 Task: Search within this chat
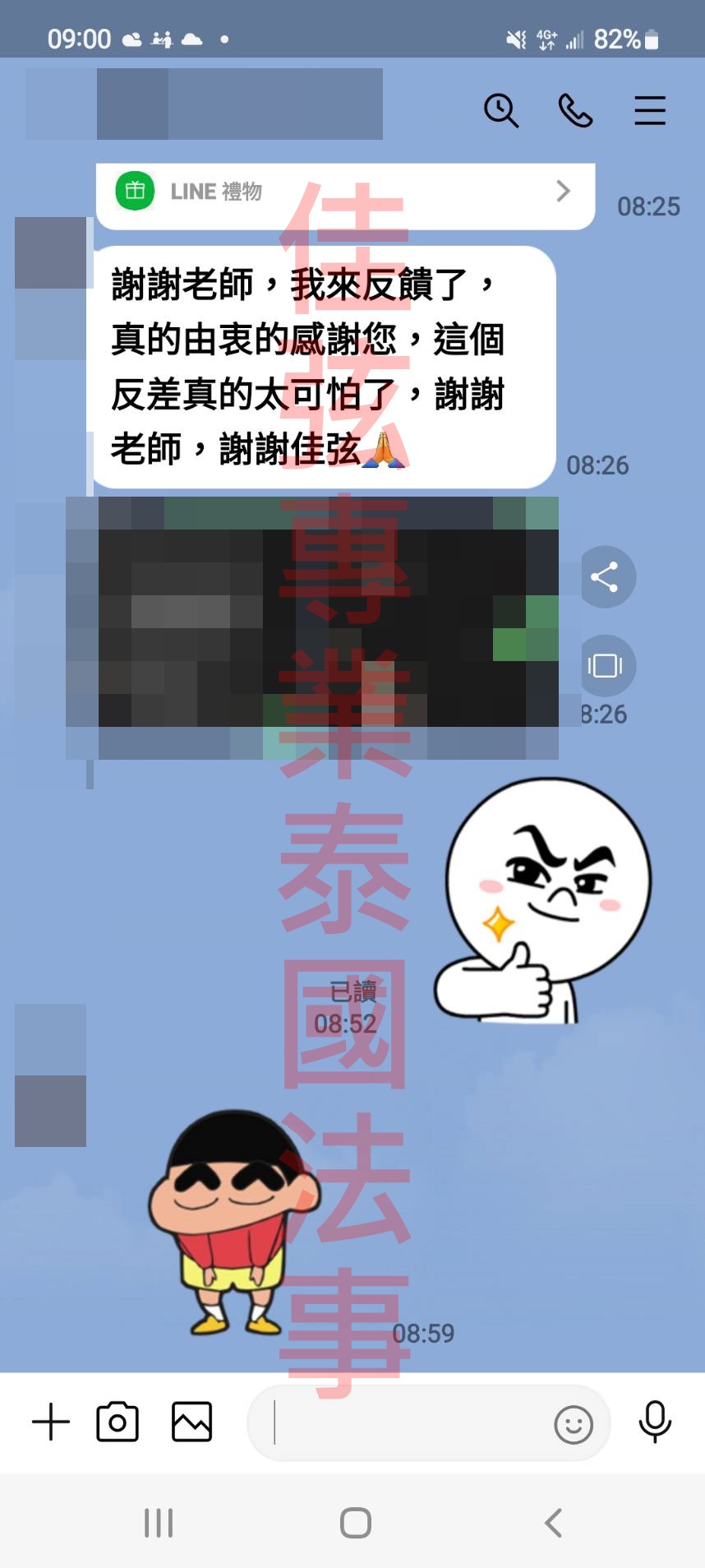(500, 110)
